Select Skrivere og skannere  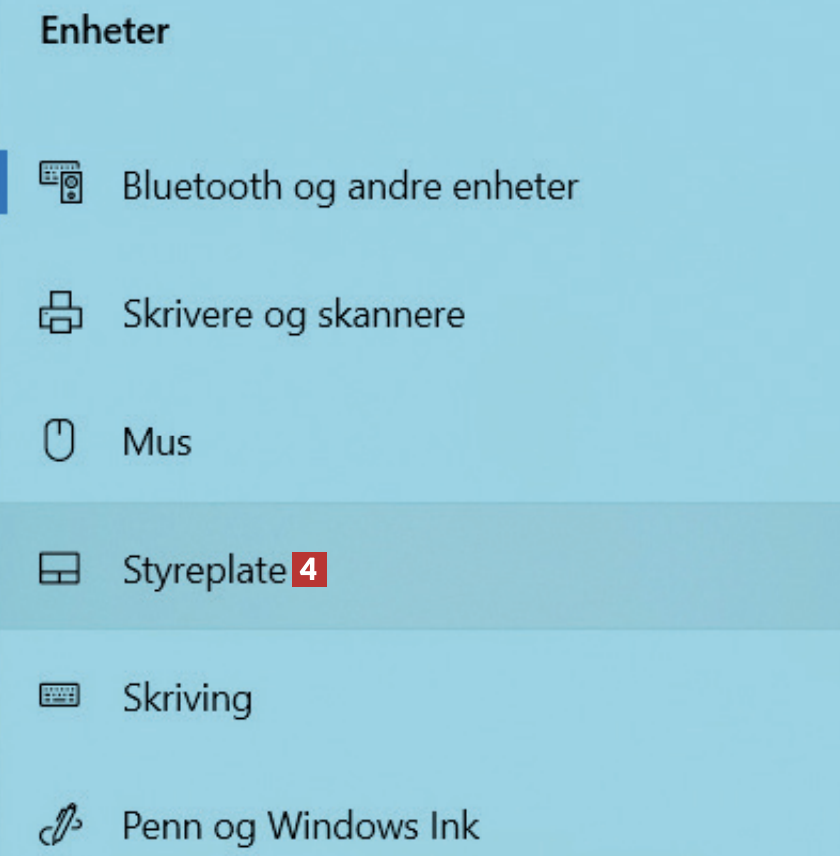coord(293,314)
